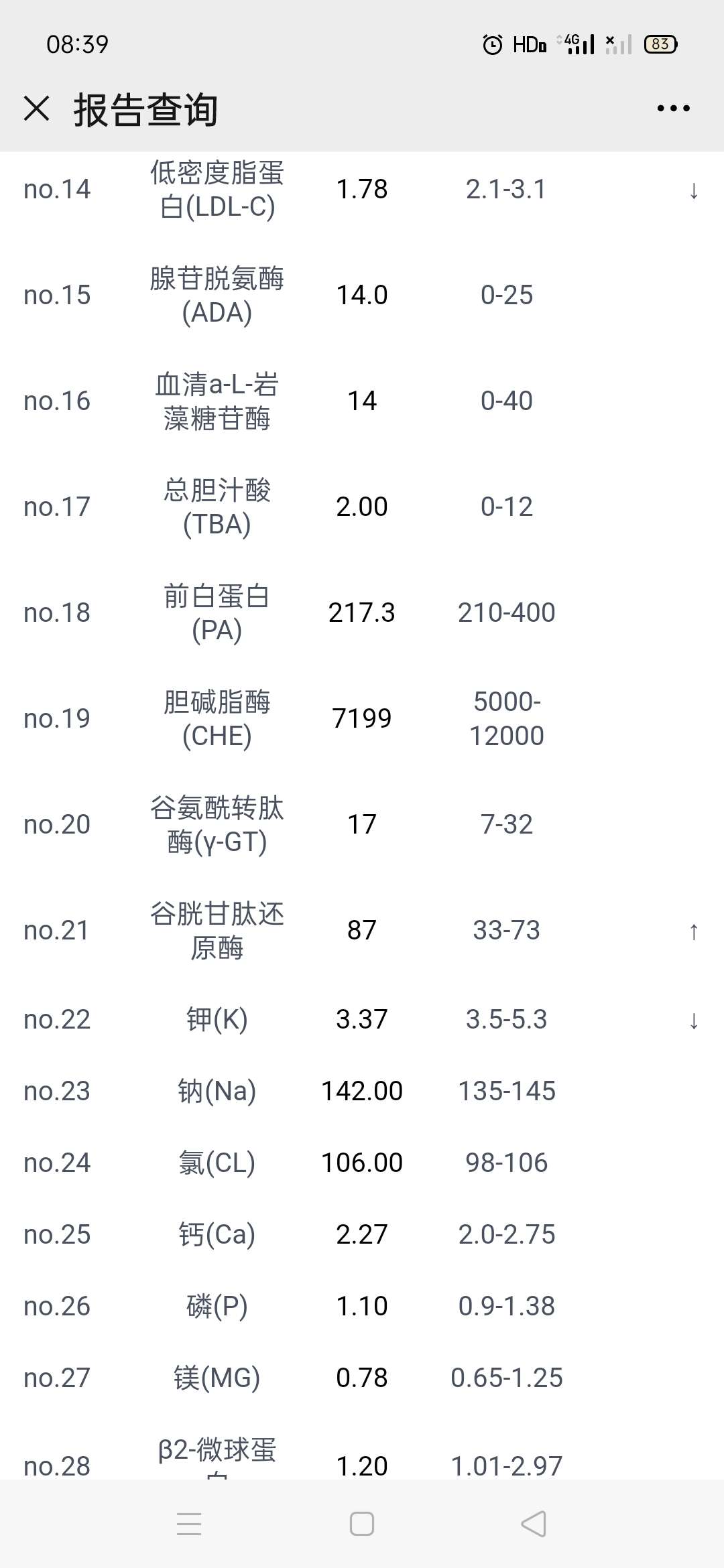Screen dimensions: 724x1568
Task: Expand the β2-微球蛋白 row at bottom
Action: click(x=362, y=1464)
